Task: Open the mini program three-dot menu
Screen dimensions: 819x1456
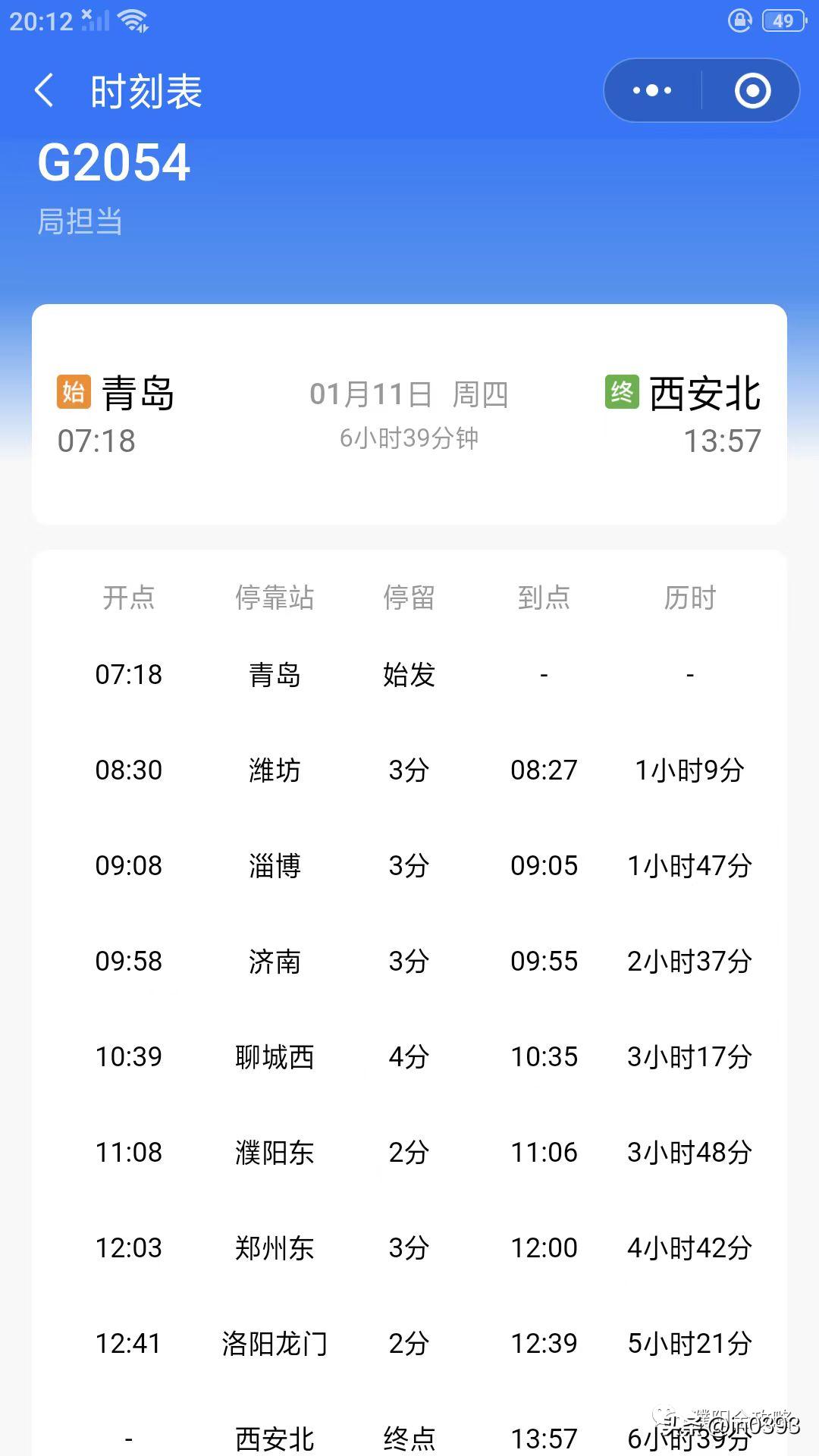Action: pos(652,91)
